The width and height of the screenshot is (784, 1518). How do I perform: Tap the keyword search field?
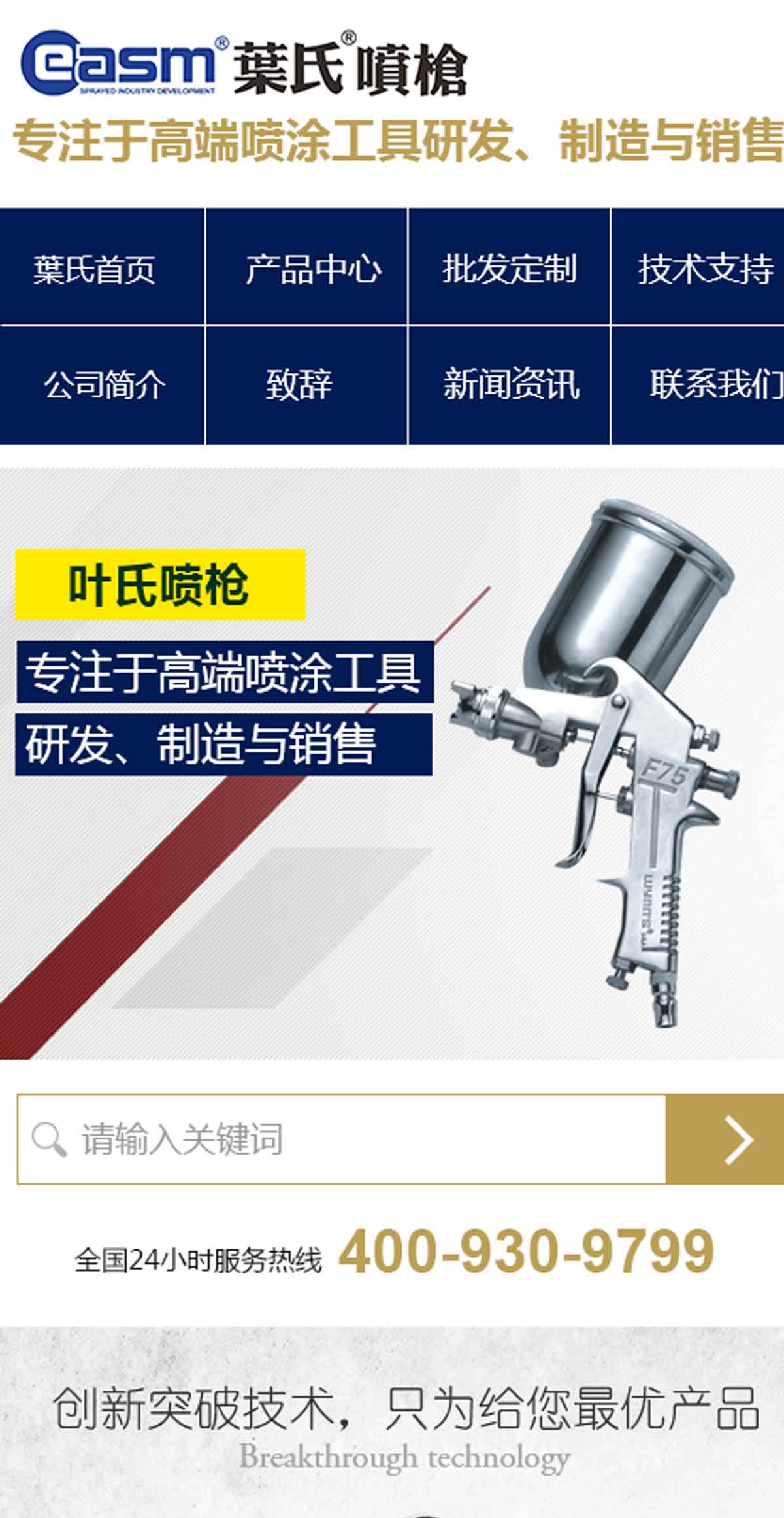(x=342, y=1139)
